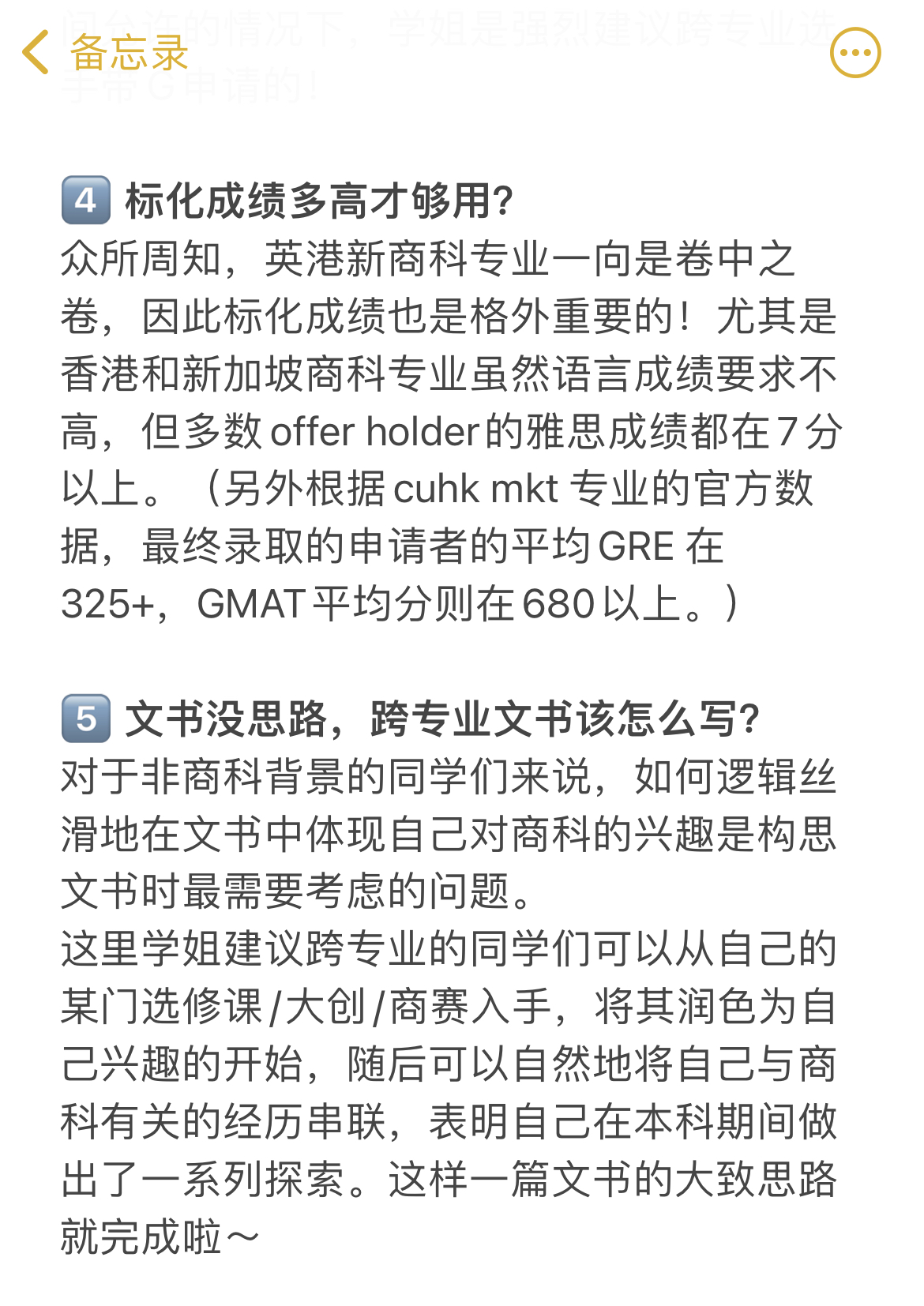Go back to 备忘录 list
Screen dimensions: 924x1306
click(104, 53)
